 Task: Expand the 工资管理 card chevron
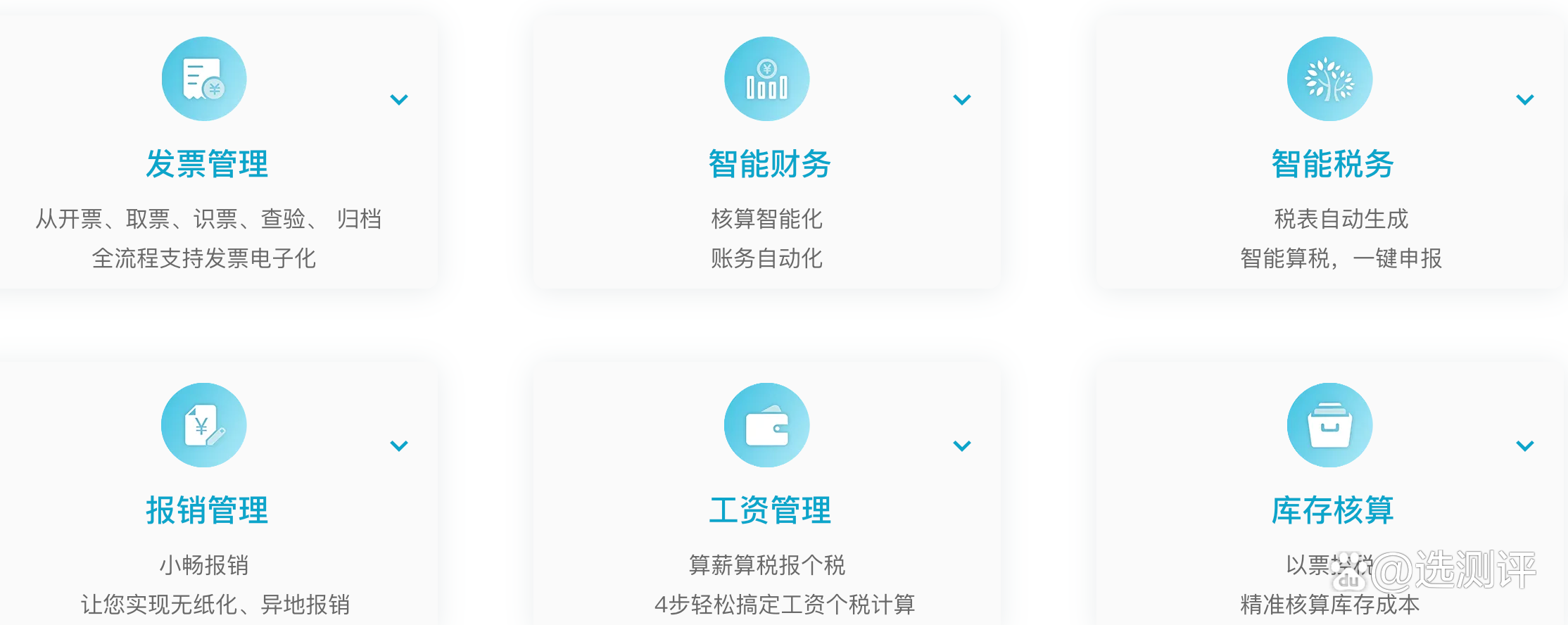click(x=961, y=446)
